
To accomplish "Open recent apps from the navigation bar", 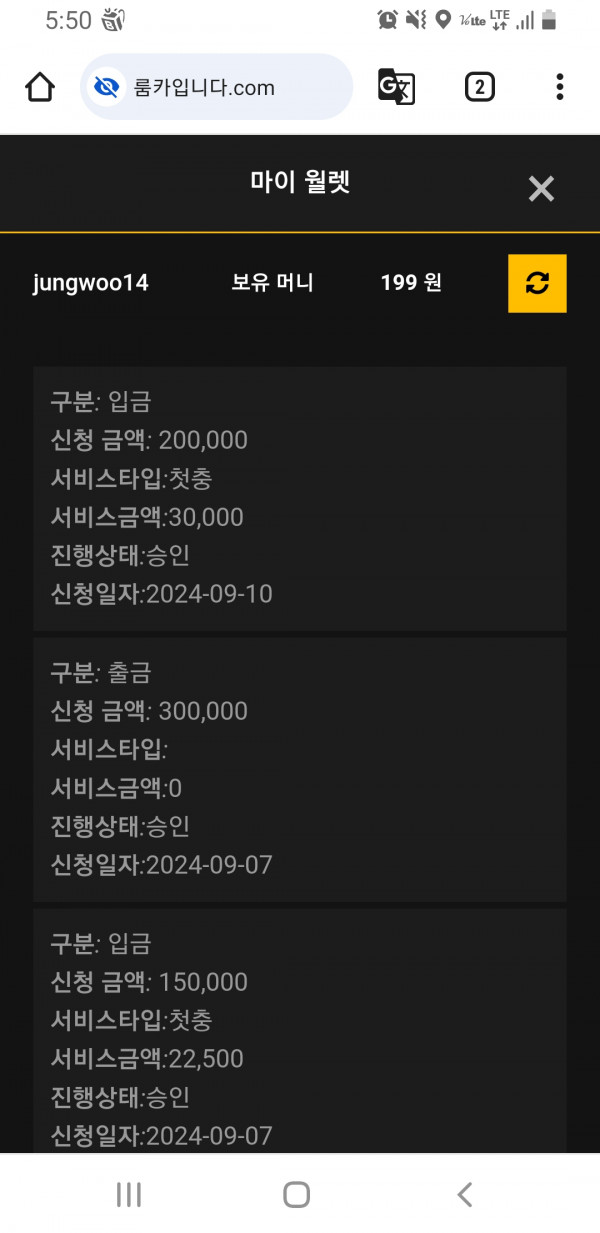I will [x=128, y=1193].
